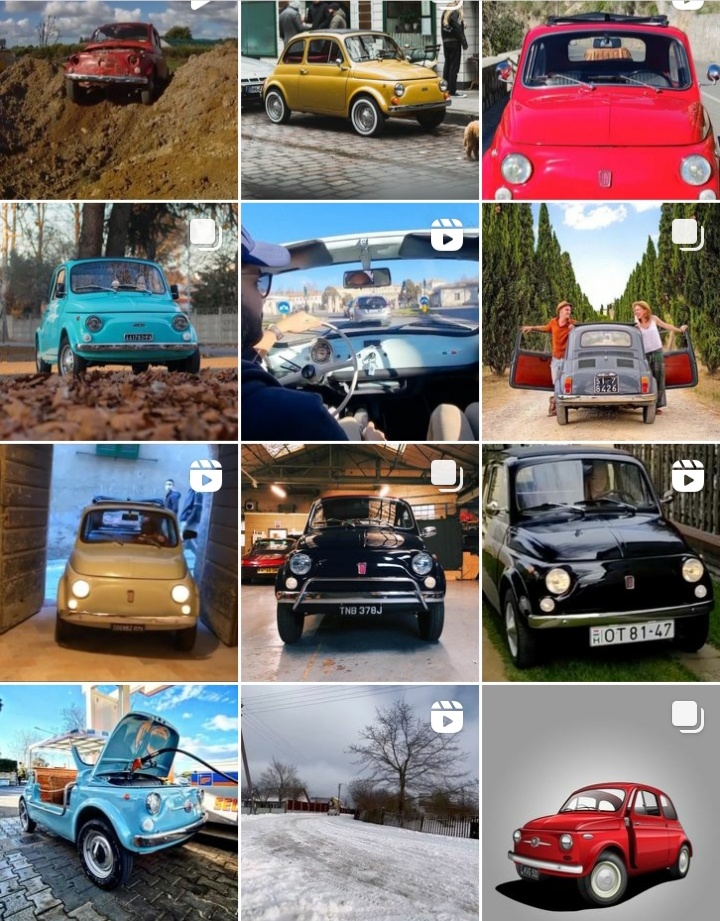Play the reel filmed from inside the car

359,322
